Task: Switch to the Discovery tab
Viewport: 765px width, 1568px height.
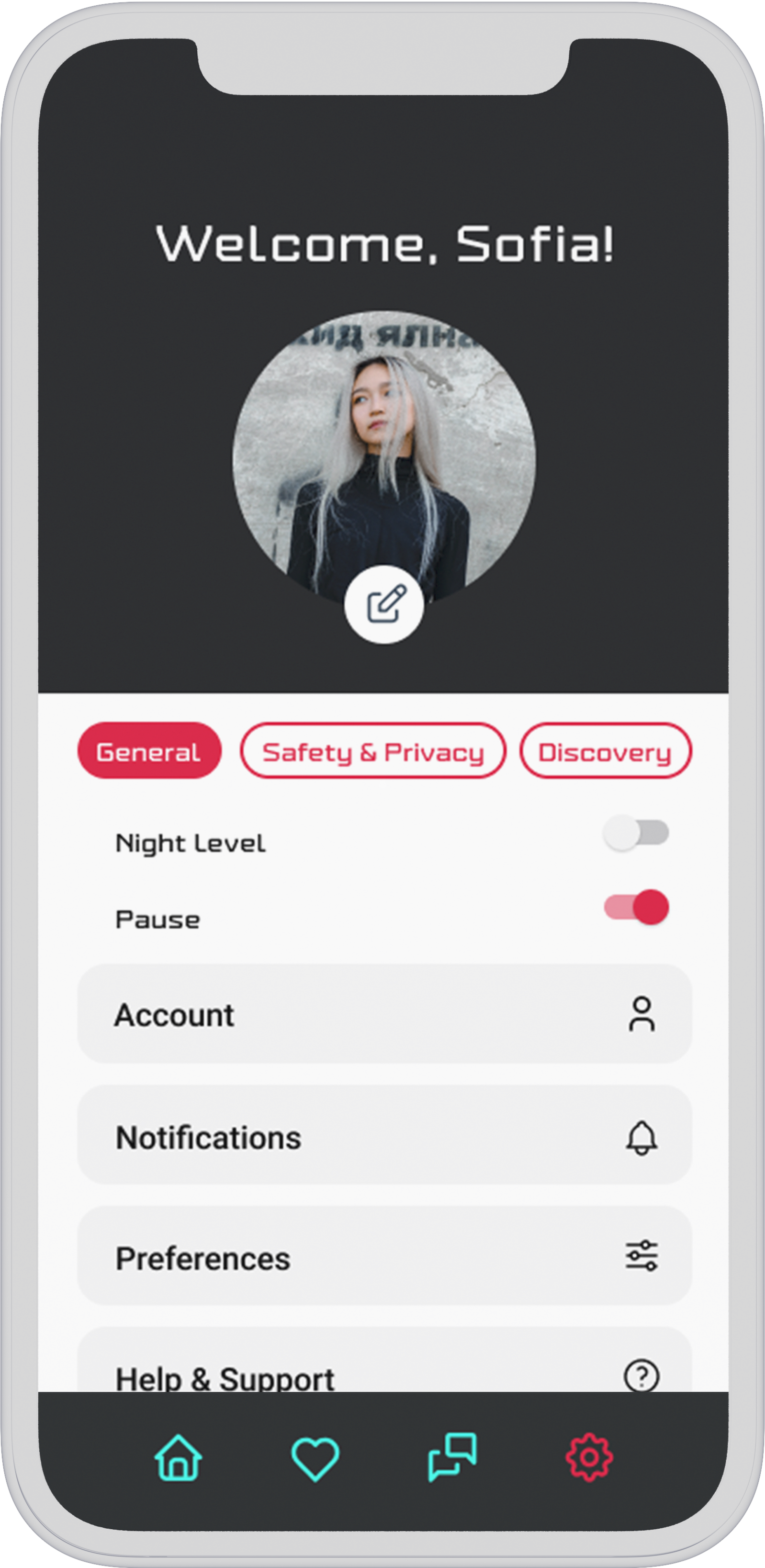Action: pos(605,751)
